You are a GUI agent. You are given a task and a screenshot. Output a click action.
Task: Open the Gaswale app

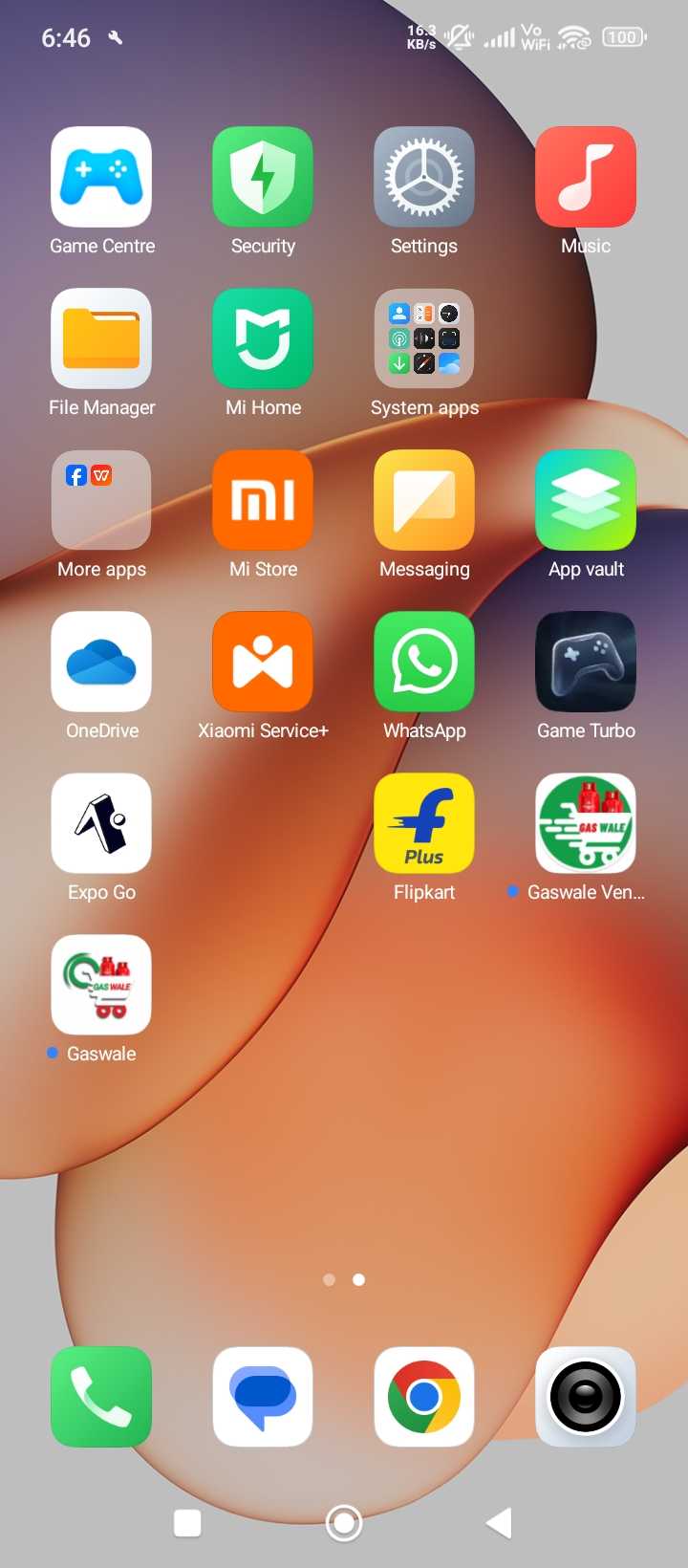tap(101, 986)
